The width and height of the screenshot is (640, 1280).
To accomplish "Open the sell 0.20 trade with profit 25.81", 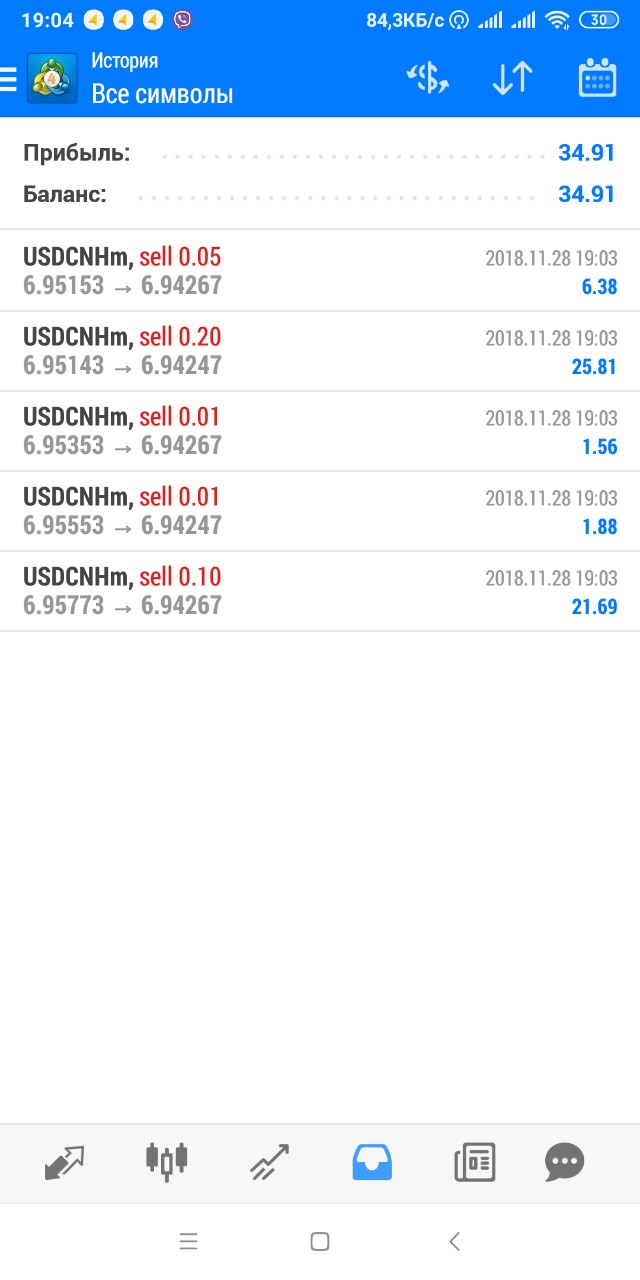I will [x=320, y=351].
